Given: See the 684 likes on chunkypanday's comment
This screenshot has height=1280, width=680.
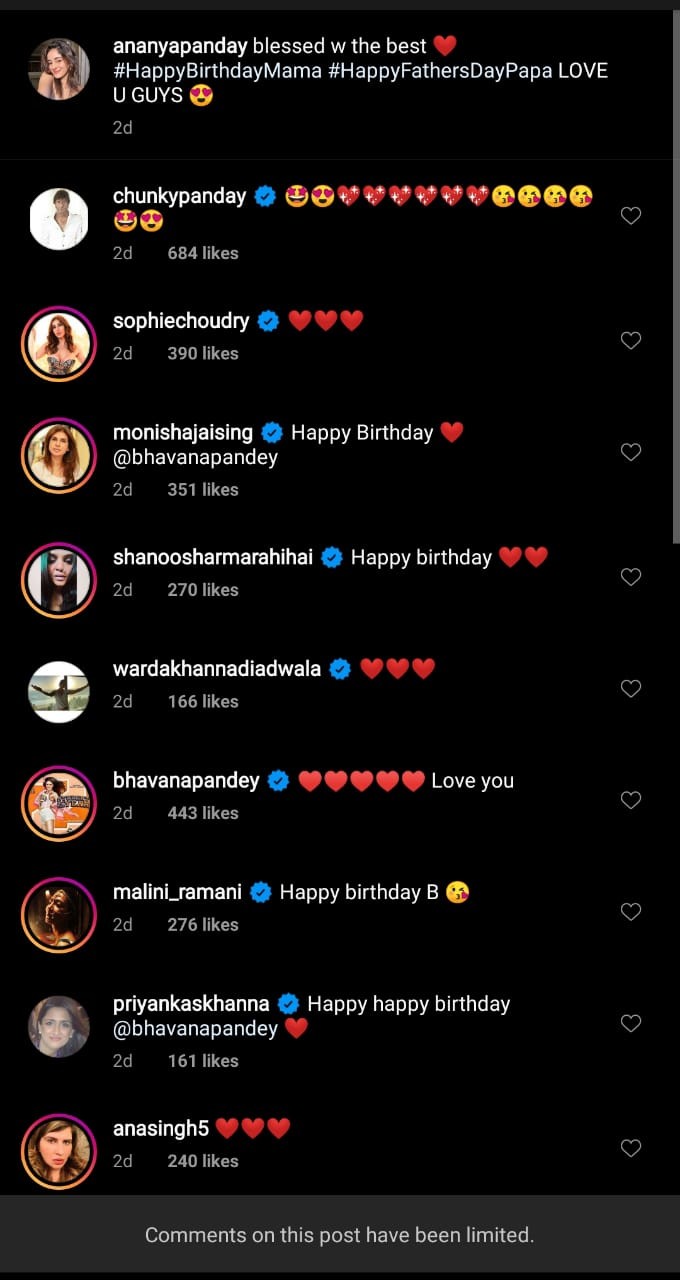Looking at the screenshot, I should click(203, 253).
